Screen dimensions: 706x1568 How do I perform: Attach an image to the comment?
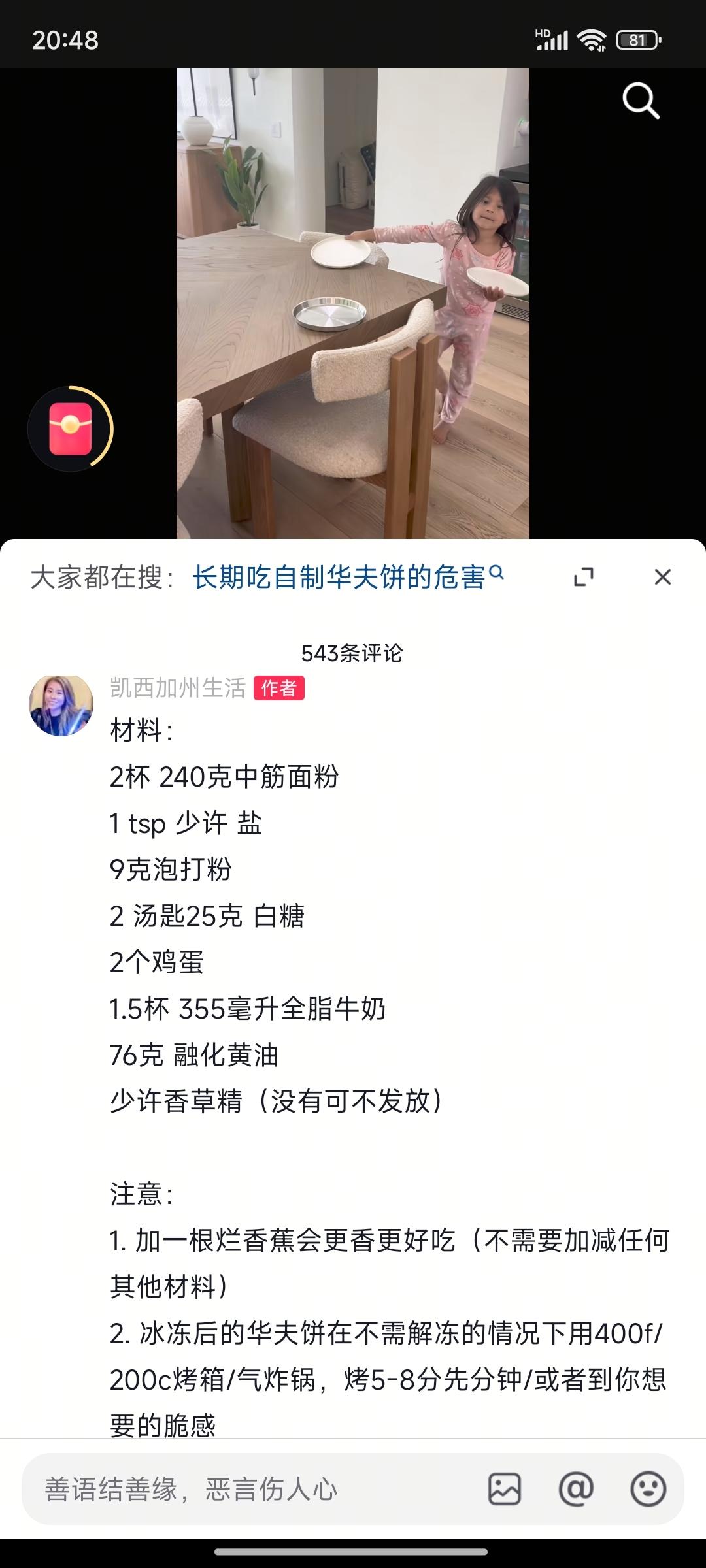click(x=505, y=1490)
